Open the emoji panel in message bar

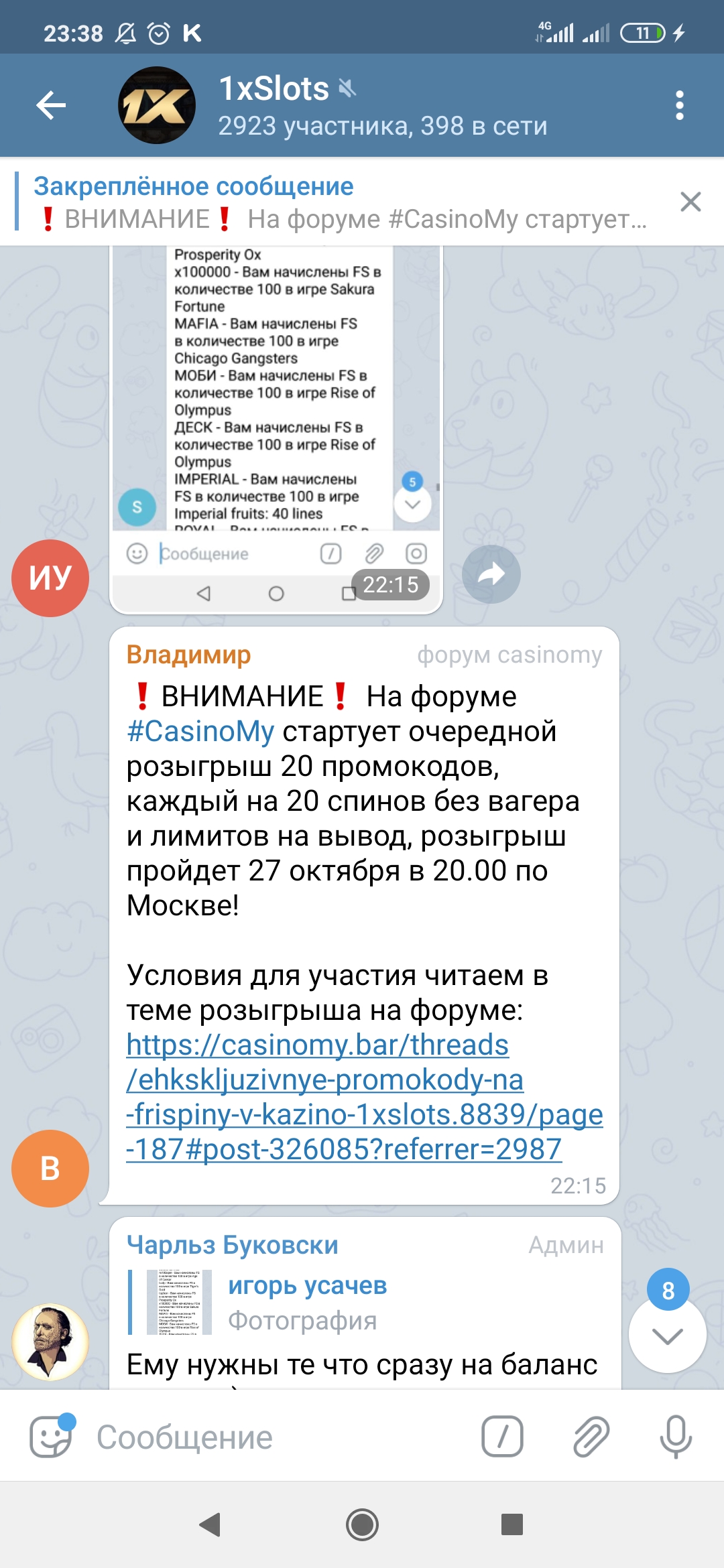coord(52,1436)
